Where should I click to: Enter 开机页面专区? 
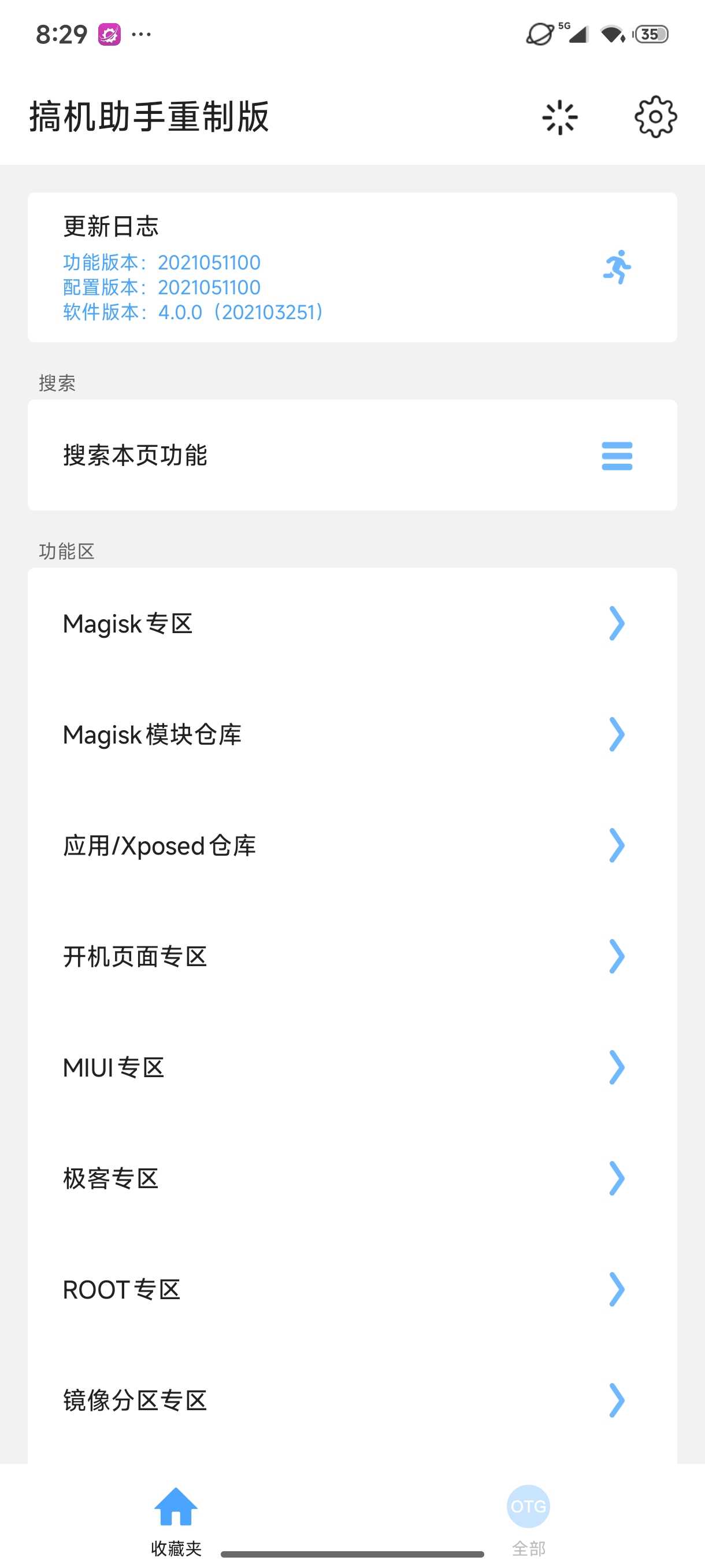click(351, 956)
